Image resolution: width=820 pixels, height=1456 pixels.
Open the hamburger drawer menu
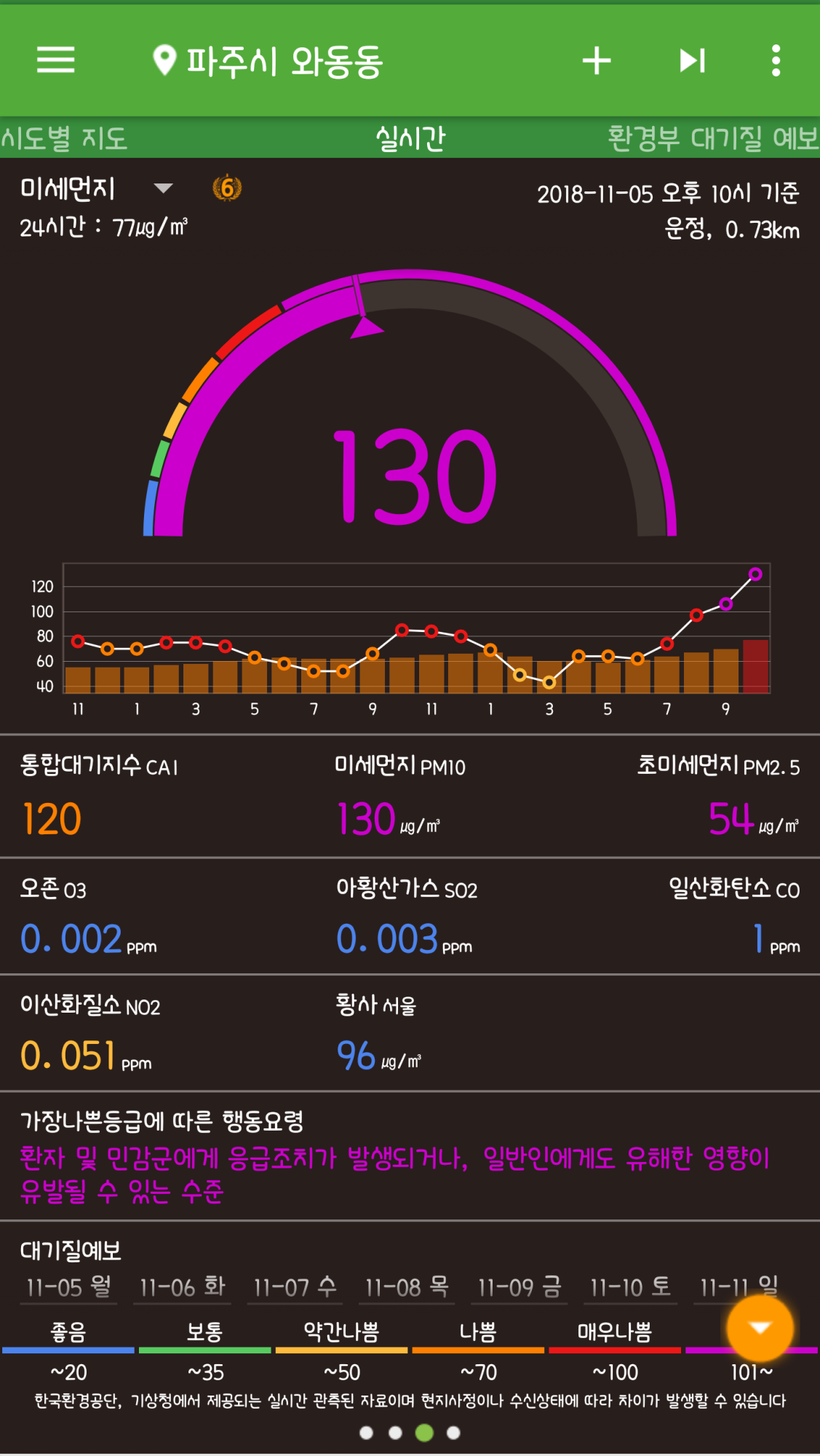pos(56,60)
